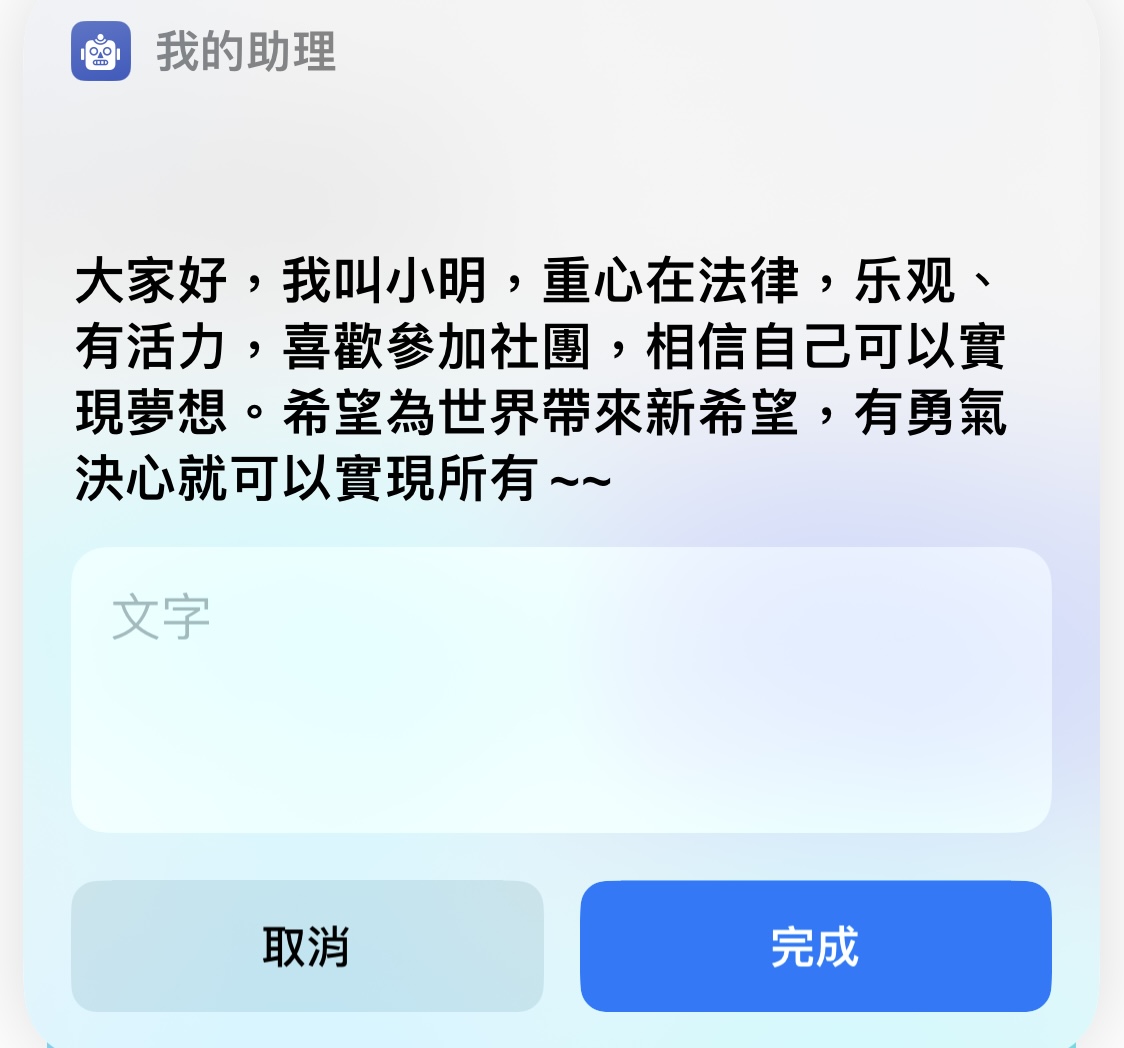Image resolution: width=1124 pixels, height=1048 pixels.
Task: Confirm with the 完成 button
Action: [x=815, y=946]
